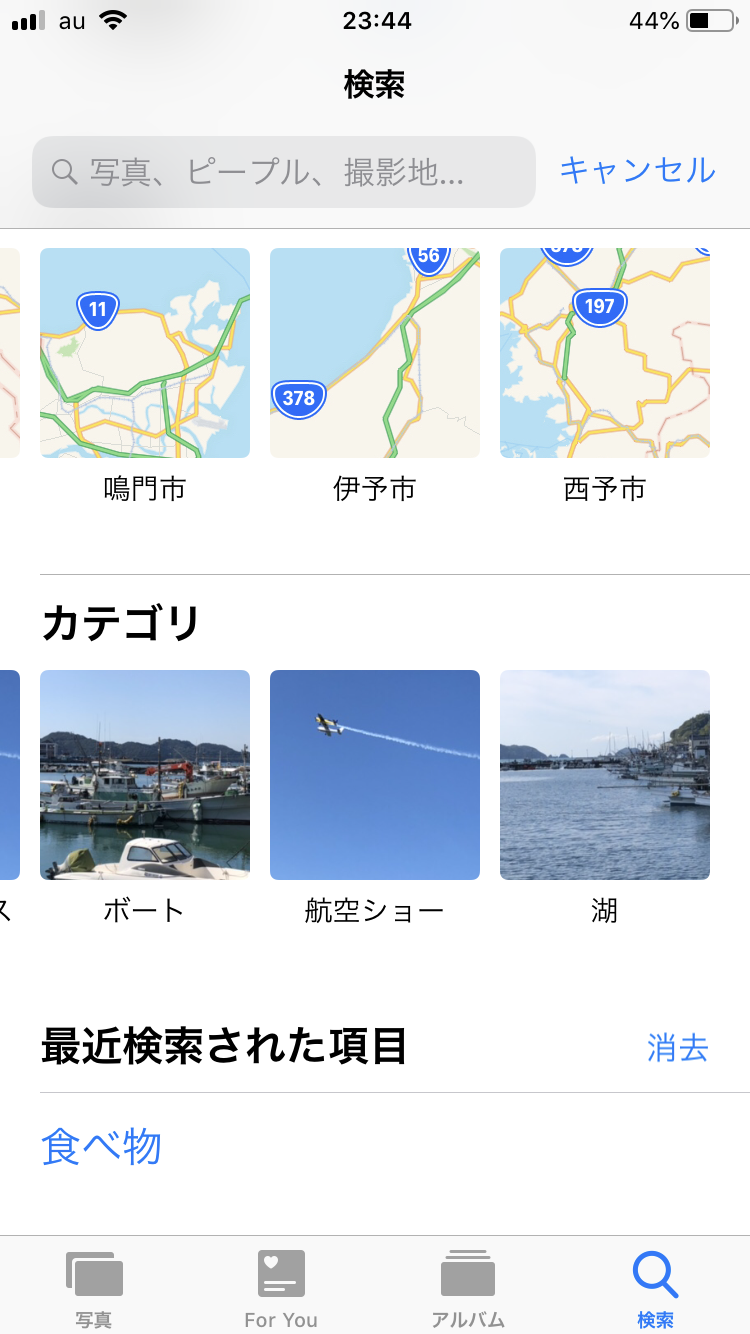Screen dimensions: 750x1334
Task: Switch to the アルバム tab
Action: pyautogui.click(x=468, y=1288)
